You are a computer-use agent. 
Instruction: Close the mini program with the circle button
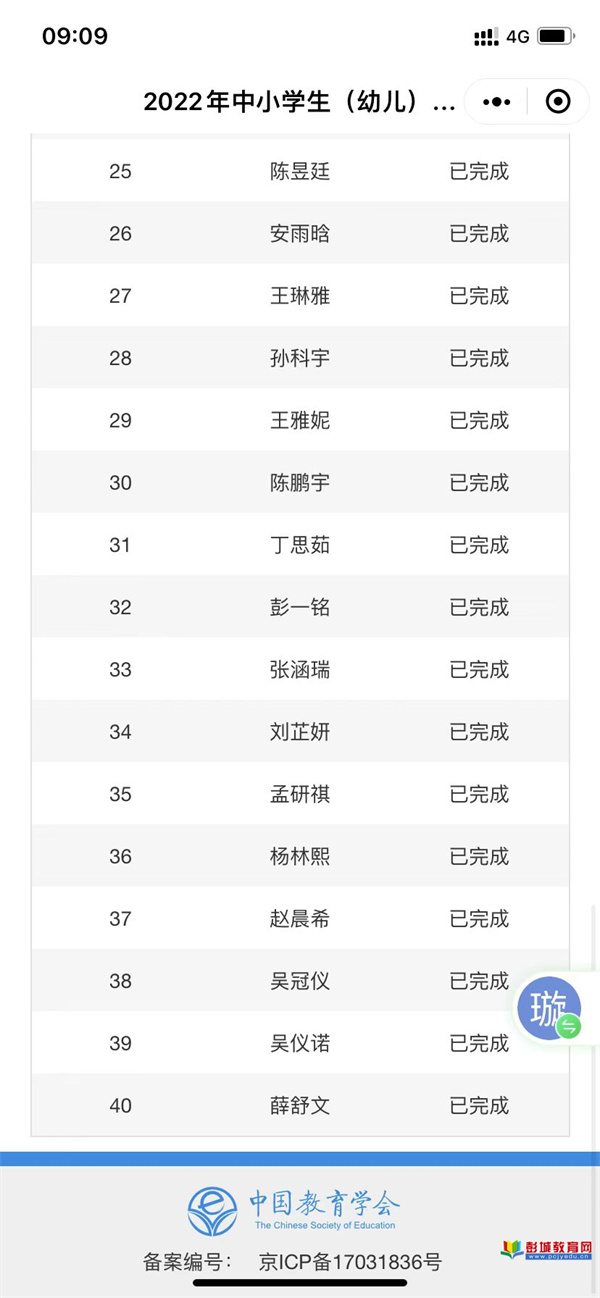(558, 101)
